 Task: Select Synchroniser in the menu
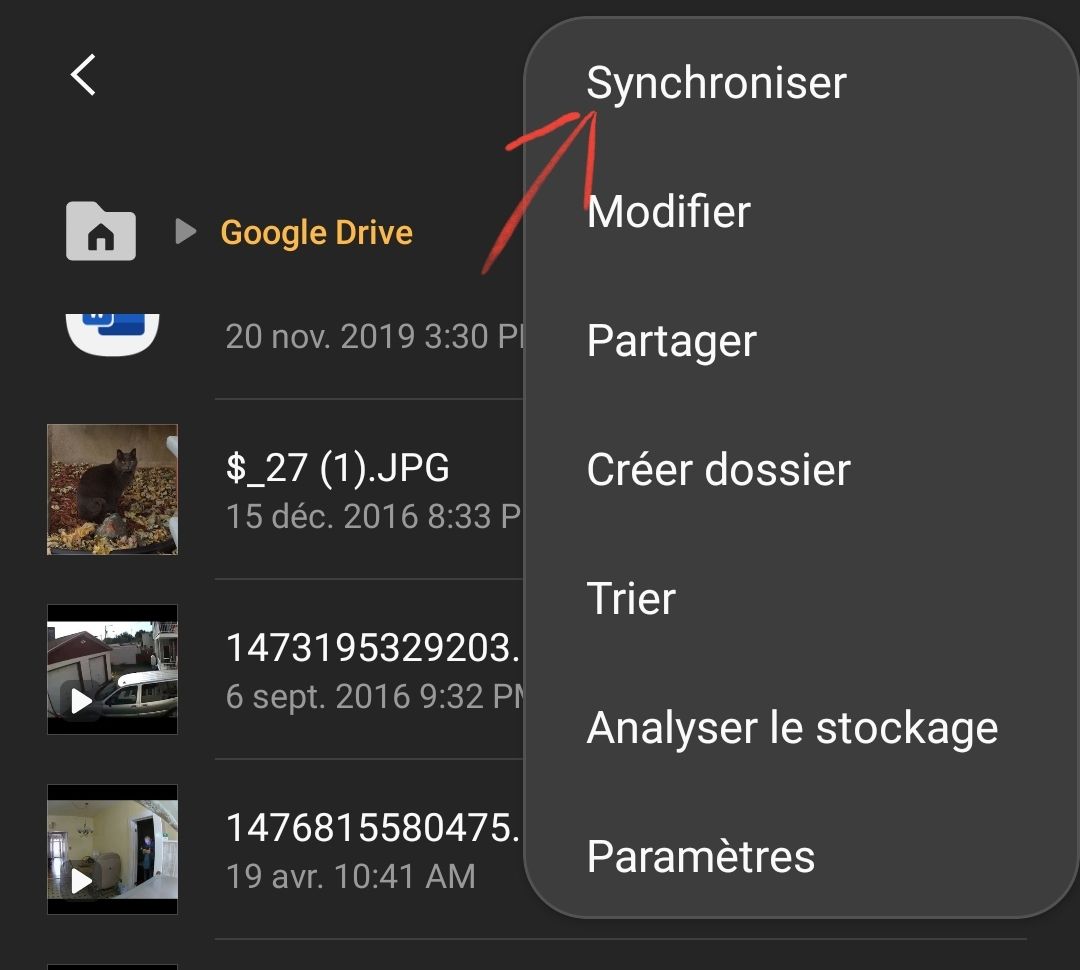(716, 83)
